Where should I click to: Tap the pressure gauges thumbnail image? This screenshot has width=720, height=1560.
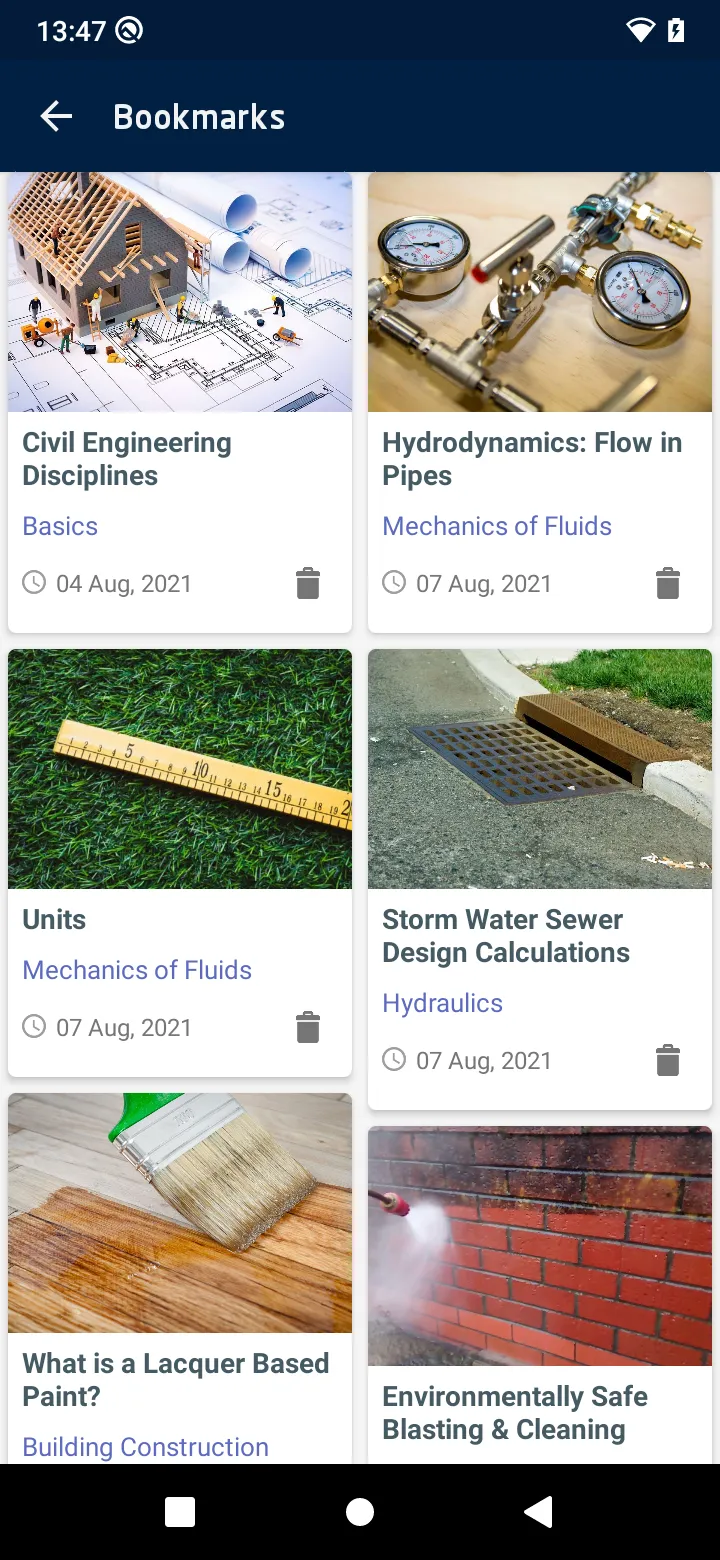click(x=540, y=291)
